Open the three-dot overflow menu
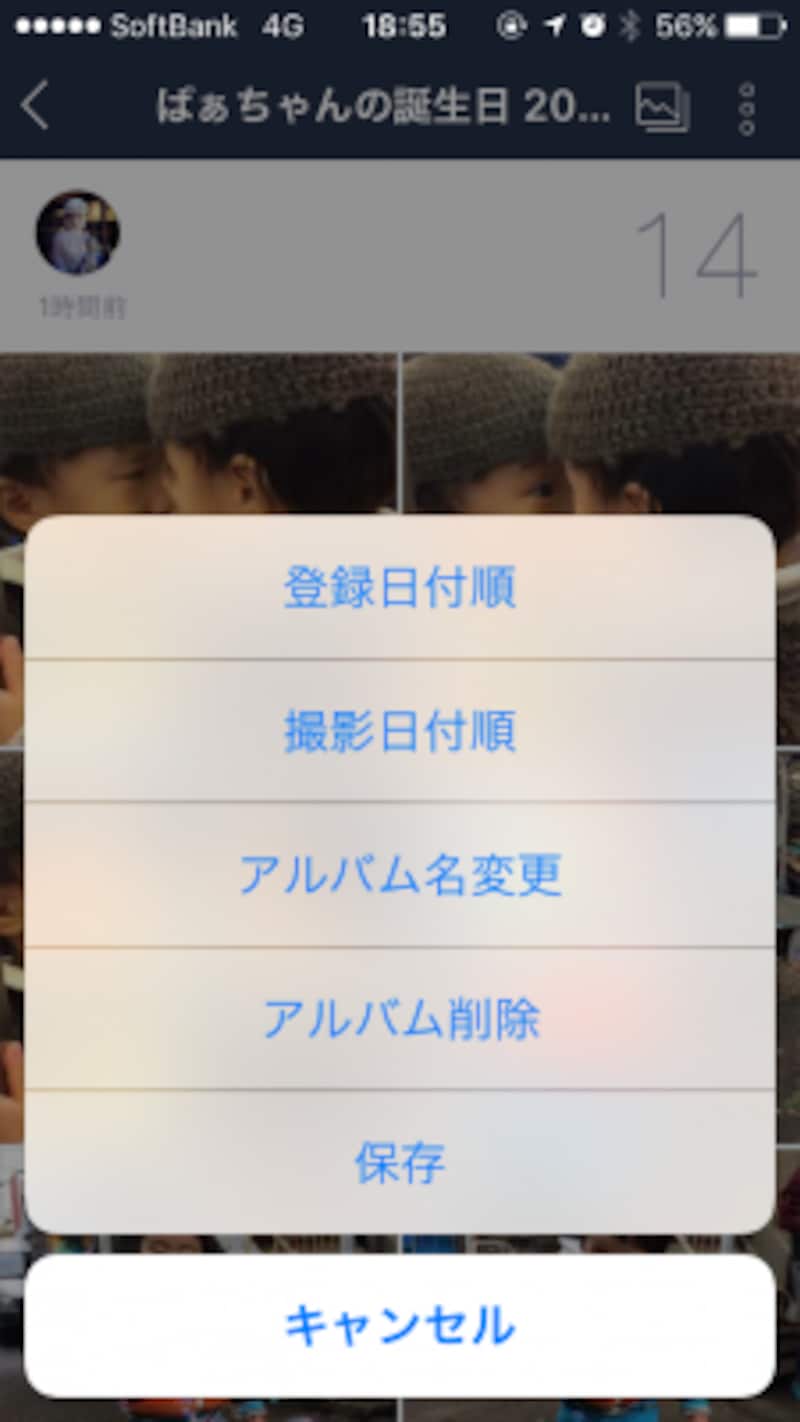800x1422 pixels. click(x=746, y=108)
